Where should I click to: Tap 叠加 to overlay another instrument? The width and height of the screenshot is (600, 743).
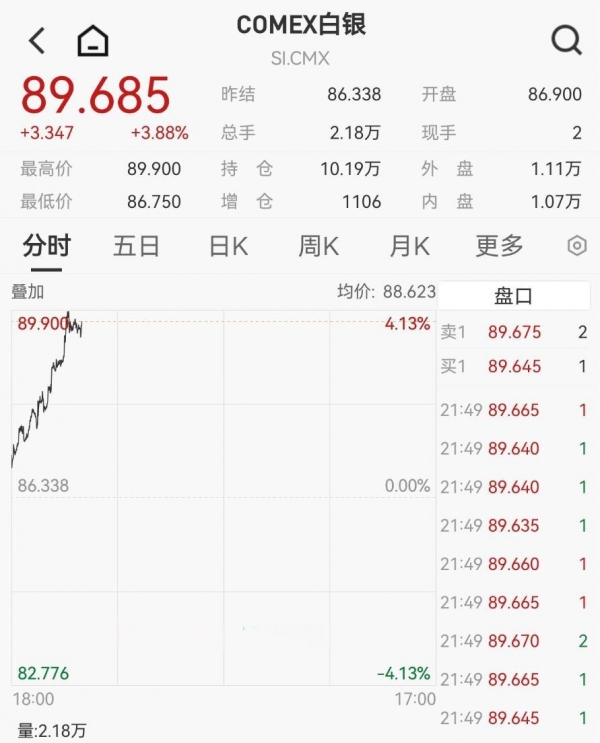(28, 292)
